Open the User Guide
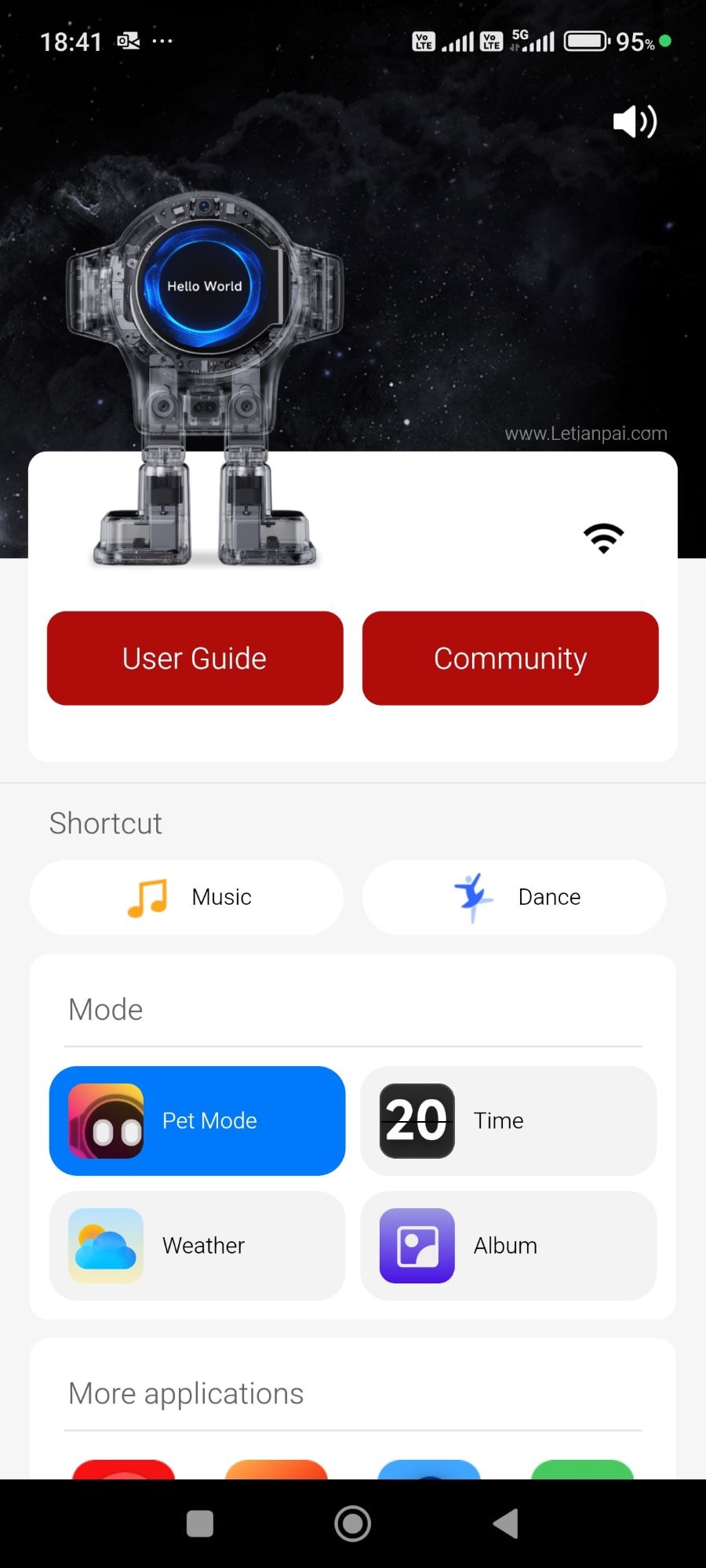This screenshot has width=706, height=1568. [x=195, y=659]
